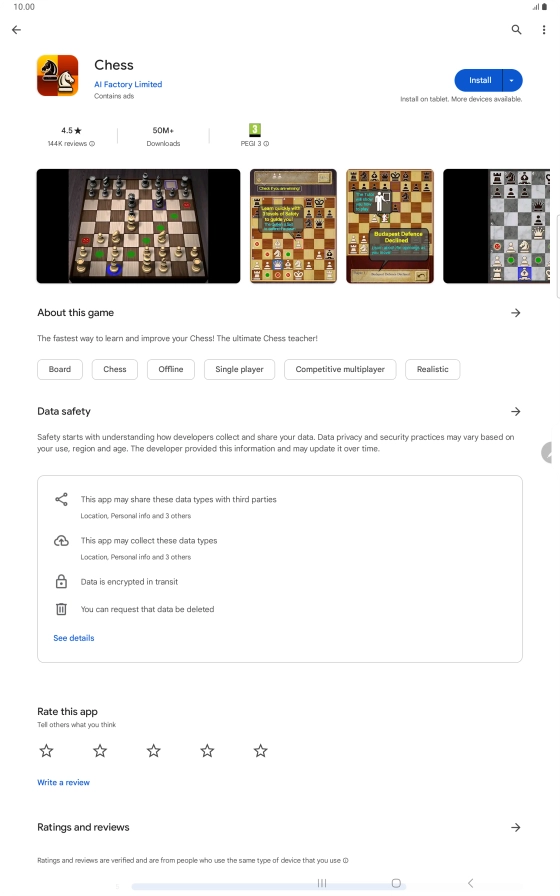The height and width of the screenshot is (896, 560).
Task: Open Ratings and reviews arrow
Action: [515, 827]
